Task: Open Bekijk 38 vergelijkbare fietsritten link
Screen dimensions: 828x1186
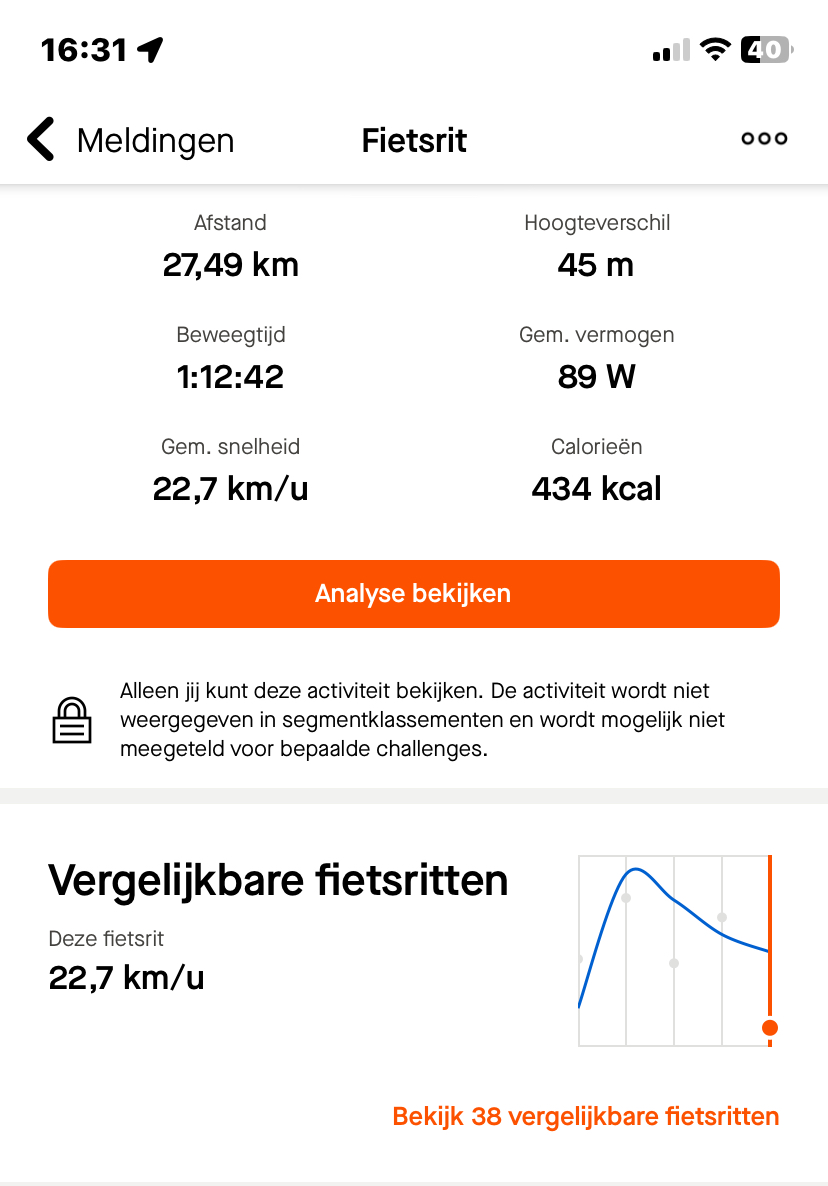Action: click(585, 1116)
